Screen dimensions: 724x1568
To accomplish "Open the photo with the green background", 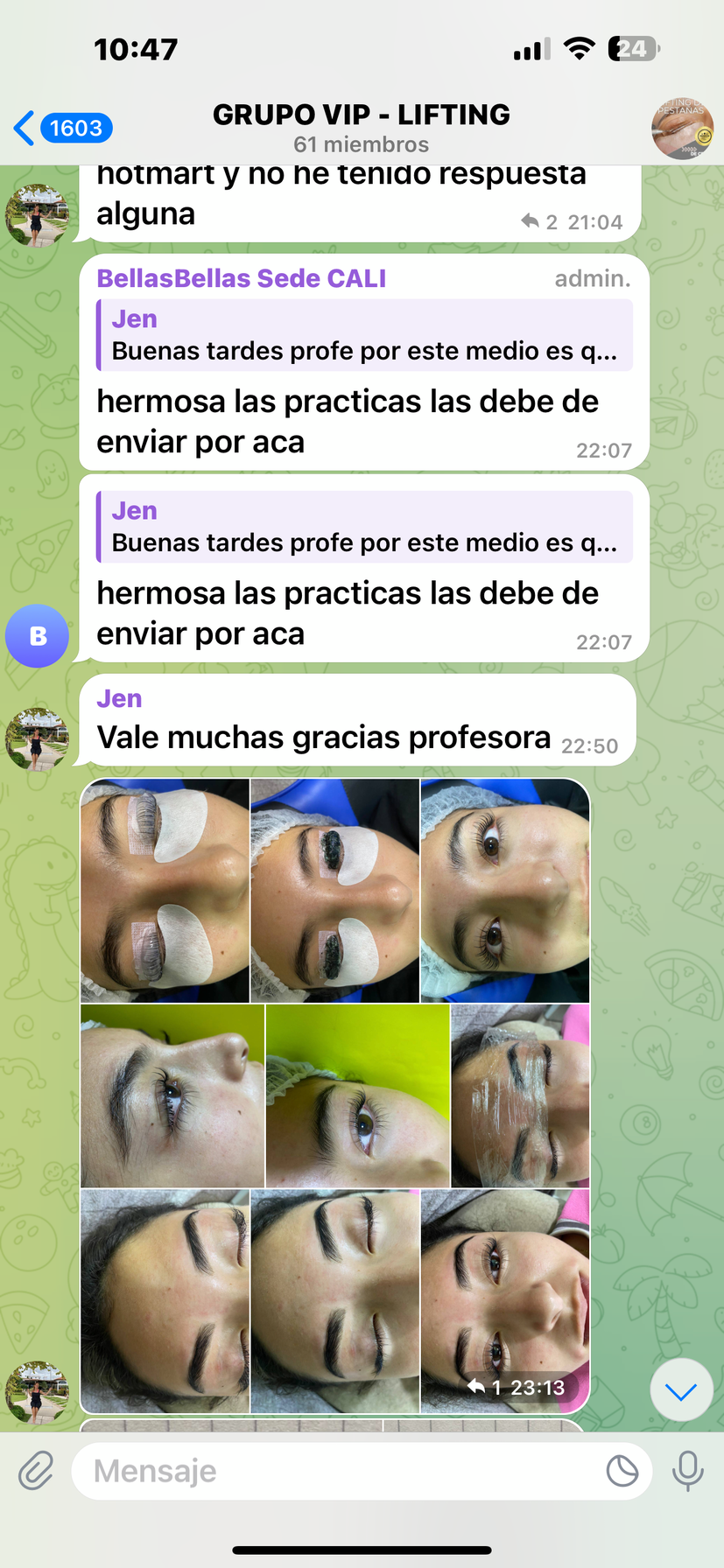I will click(357, 1095).
